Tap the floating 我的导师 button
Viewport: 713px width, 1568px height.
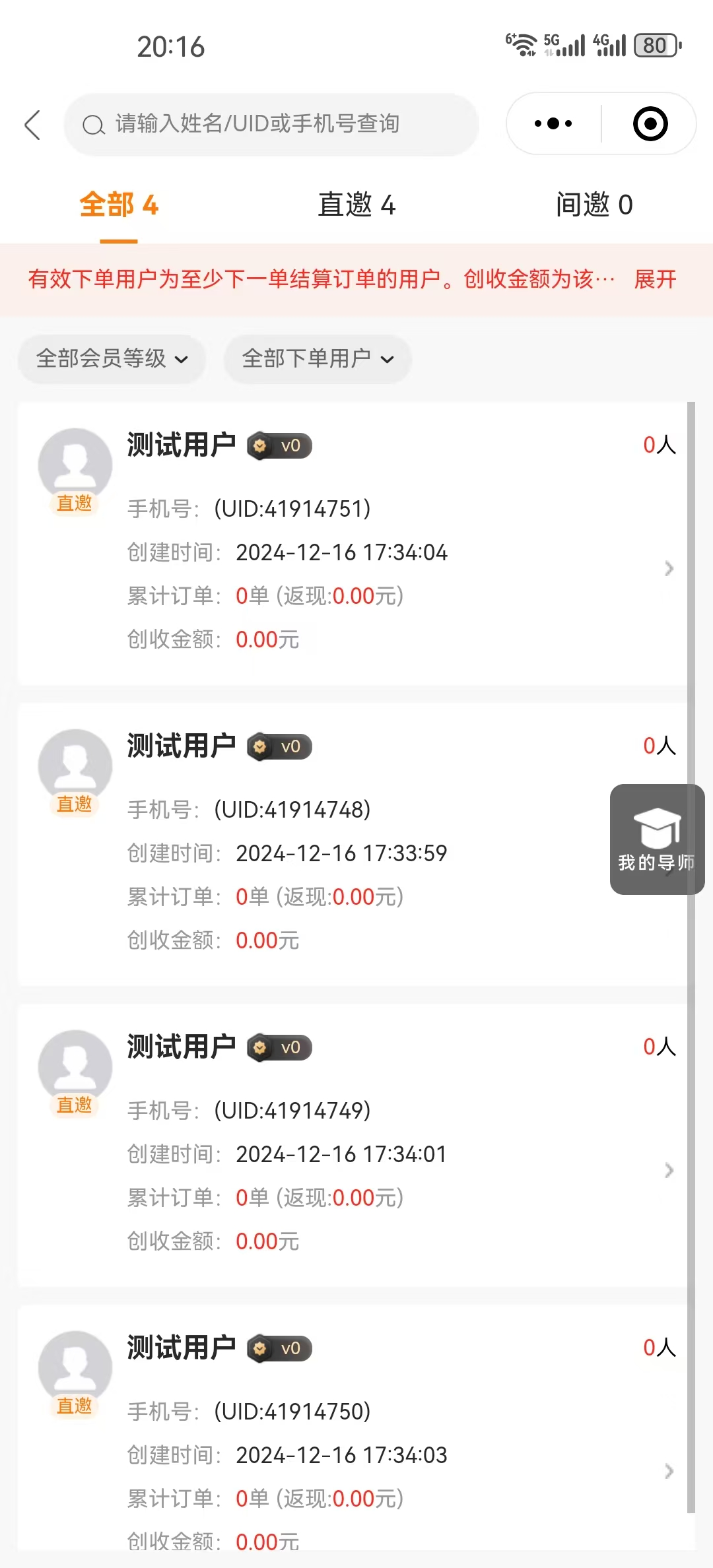click(x=657, y=839)
